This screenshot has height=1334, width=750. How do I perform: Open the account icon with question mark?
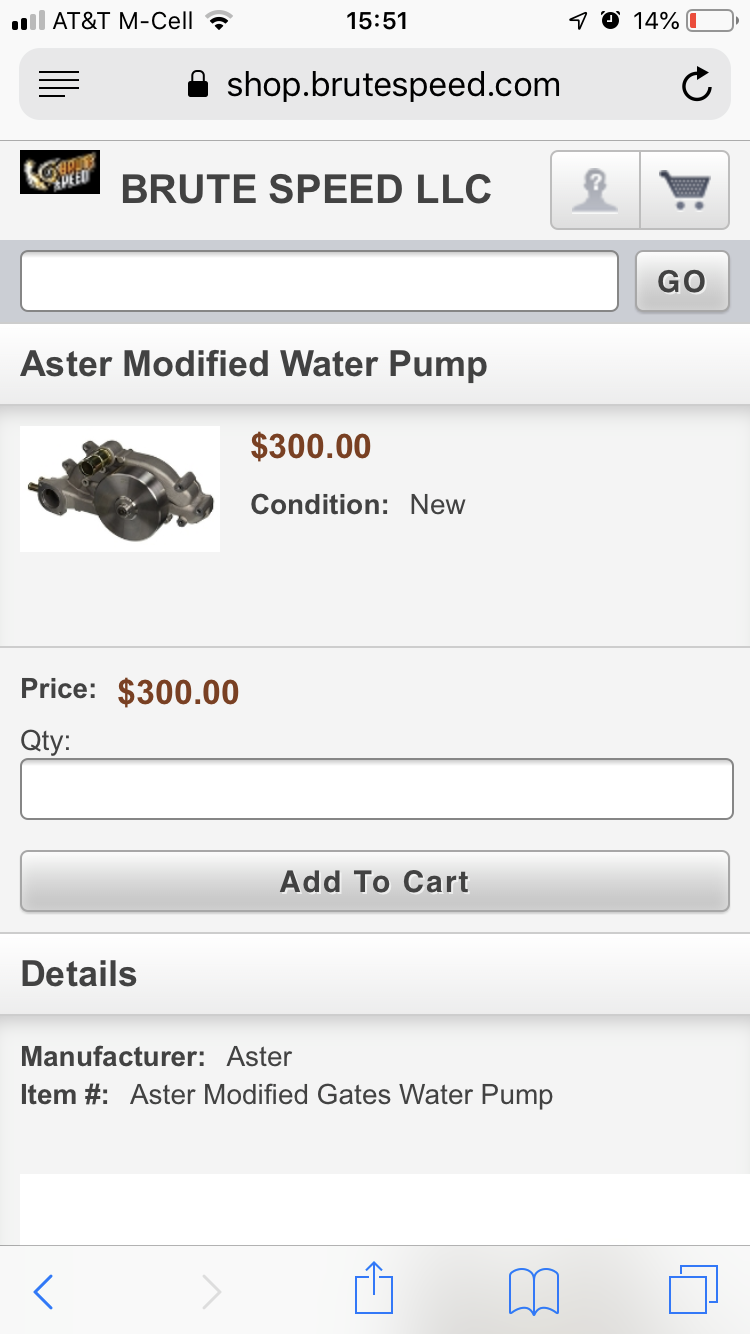(595, 189)
